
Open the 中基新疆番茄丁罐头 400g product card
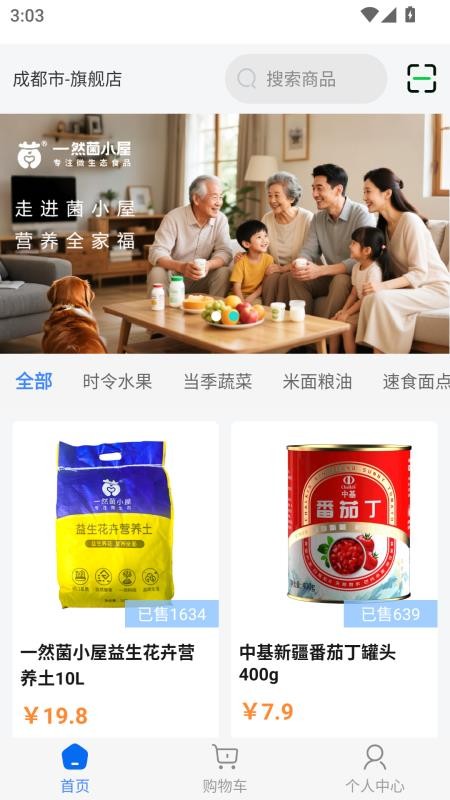334,579
